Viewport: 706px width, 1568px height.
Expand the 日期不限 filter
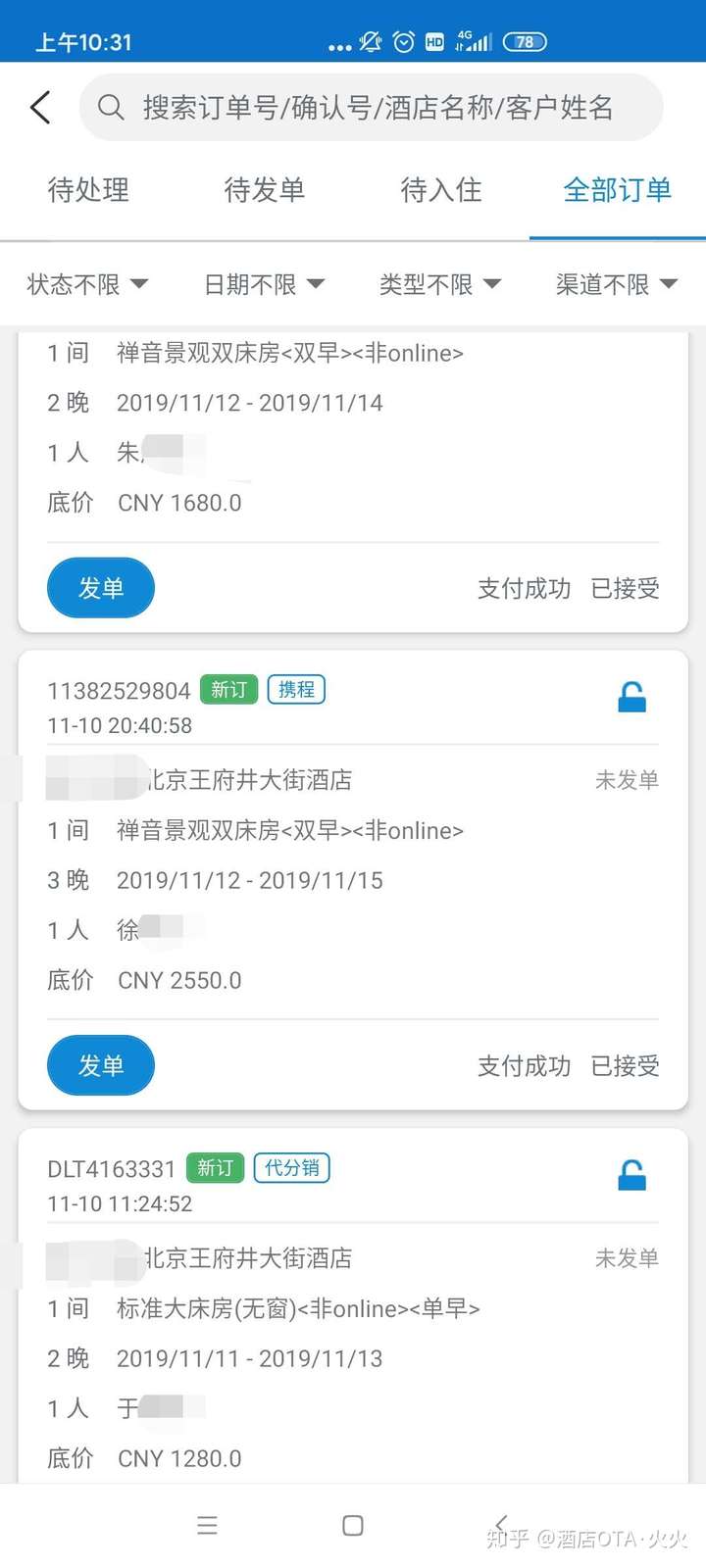pyautogui.click(x=264, y=284)
